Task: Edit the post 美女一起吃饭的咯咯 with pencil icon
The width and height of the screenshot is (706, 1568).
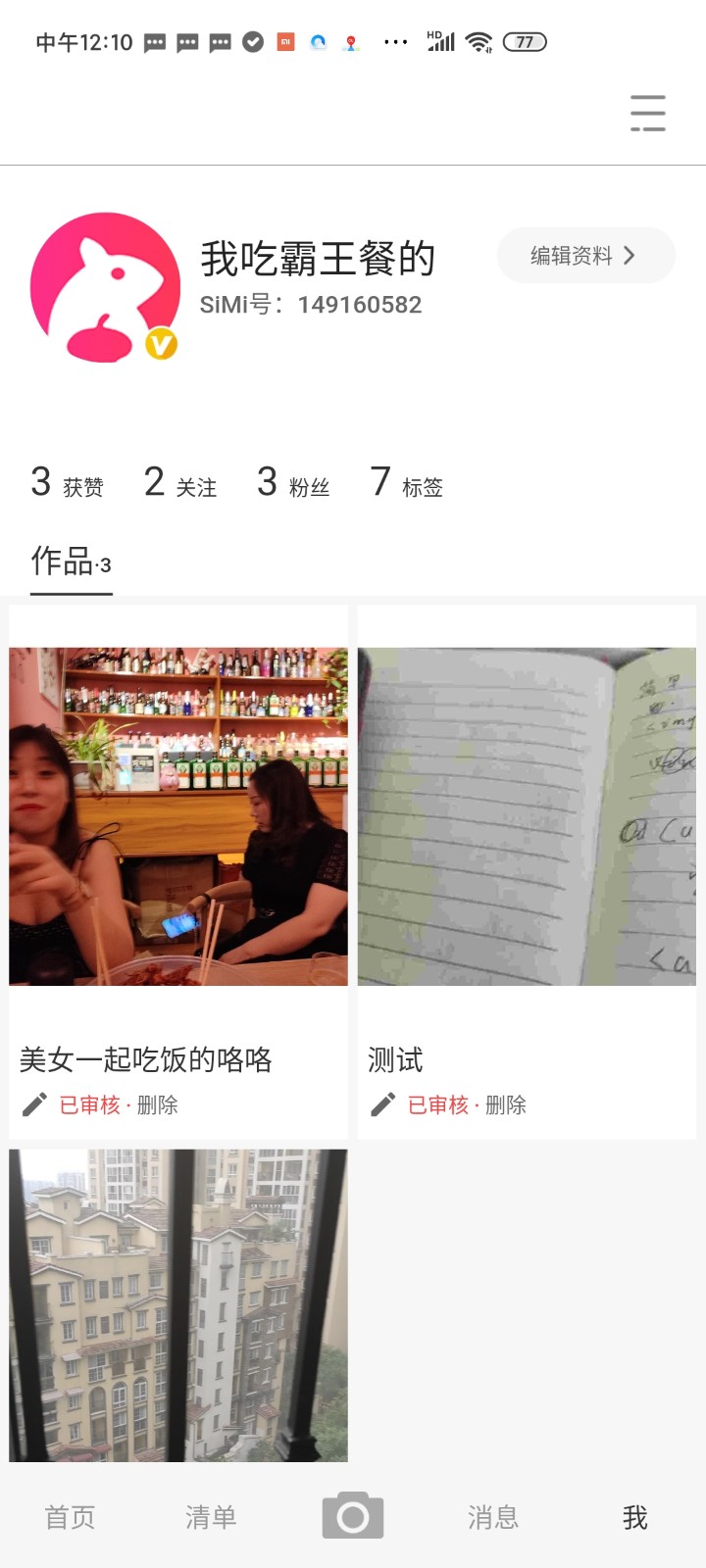Action: pos(34,1105)
